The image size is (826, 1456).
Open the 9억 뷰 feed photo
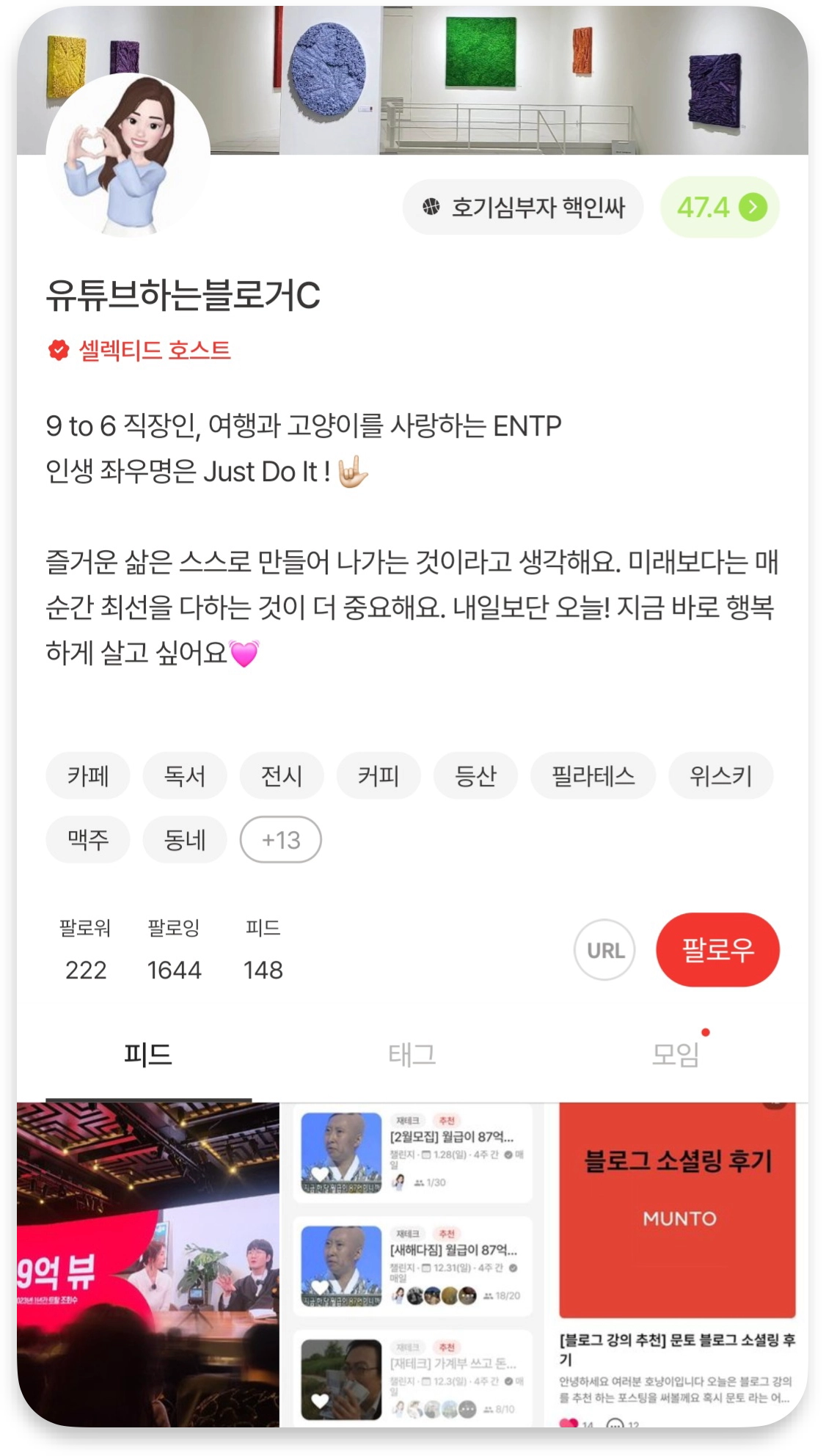tap(147, 1265)
